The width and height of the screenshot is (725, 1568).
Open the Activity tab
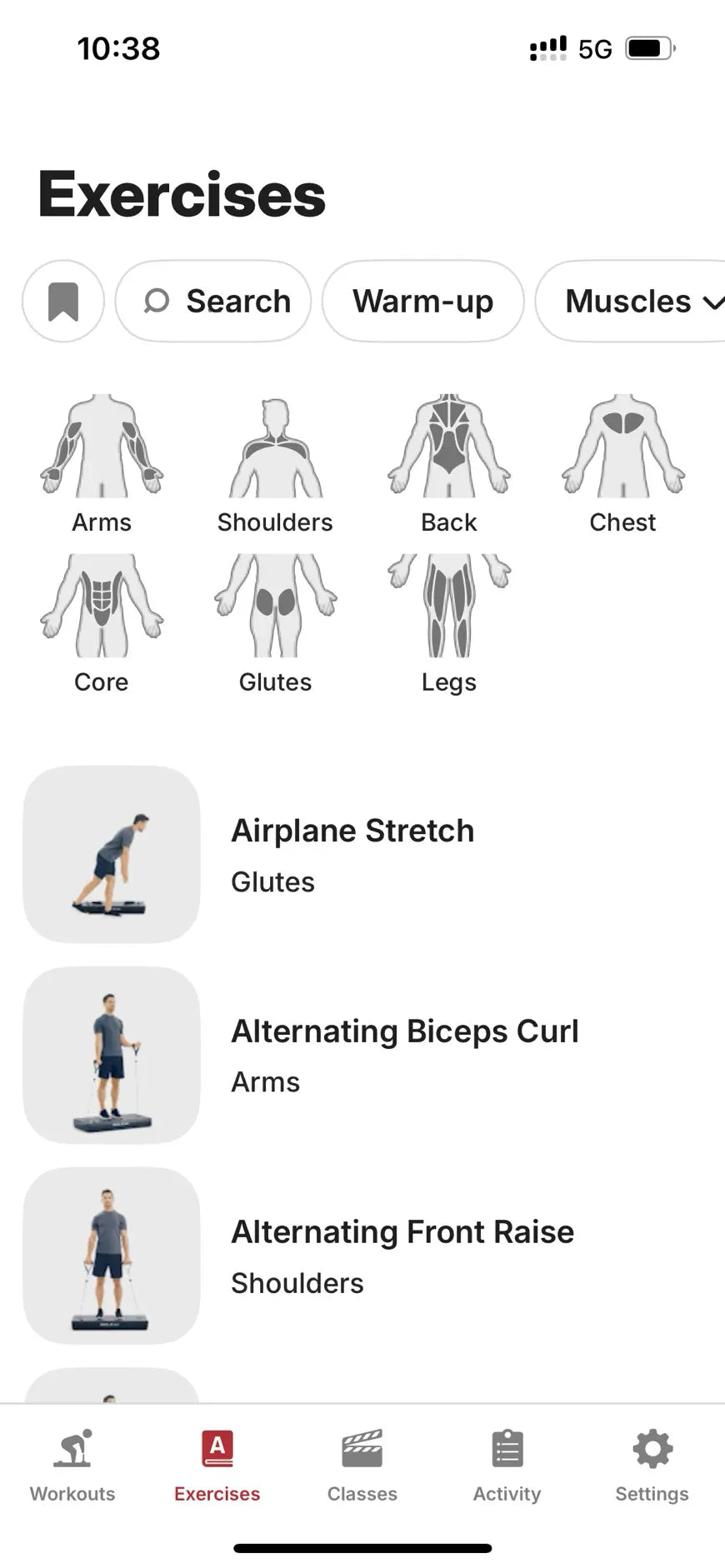tap(507, 1466)
